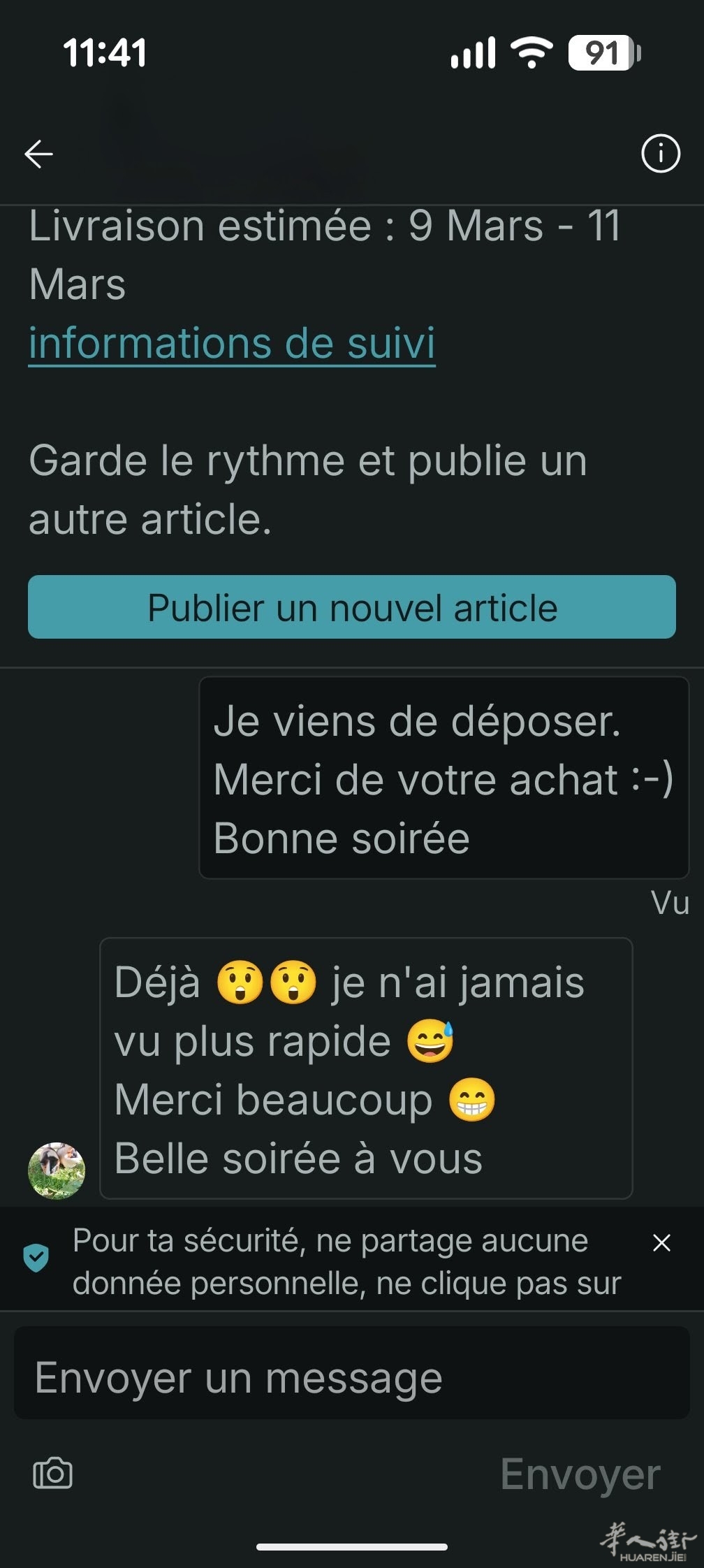Open the conversation info icon
The image size is (704, 1568).
tap(660, 153)
